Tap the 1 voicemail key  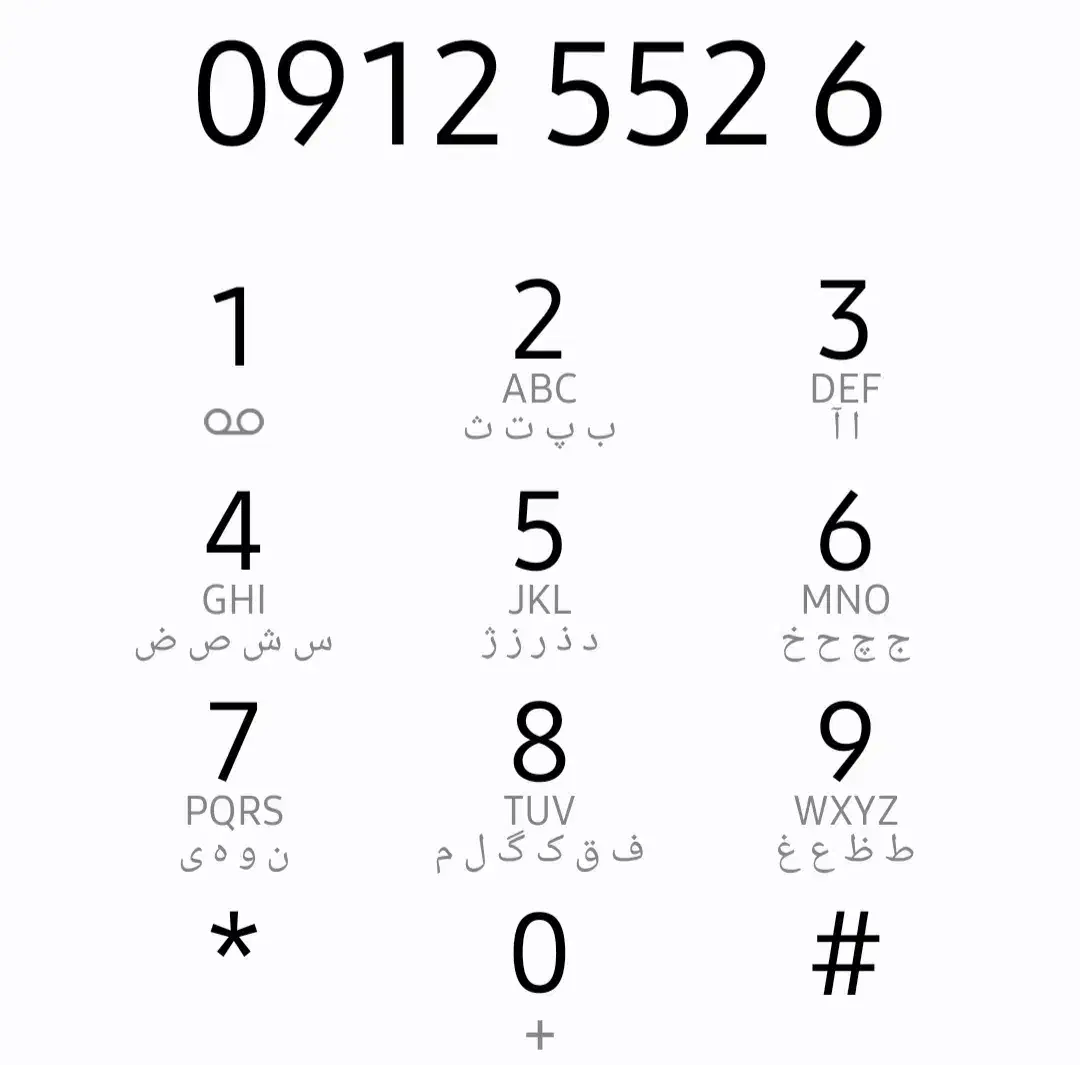click(234, 360)
